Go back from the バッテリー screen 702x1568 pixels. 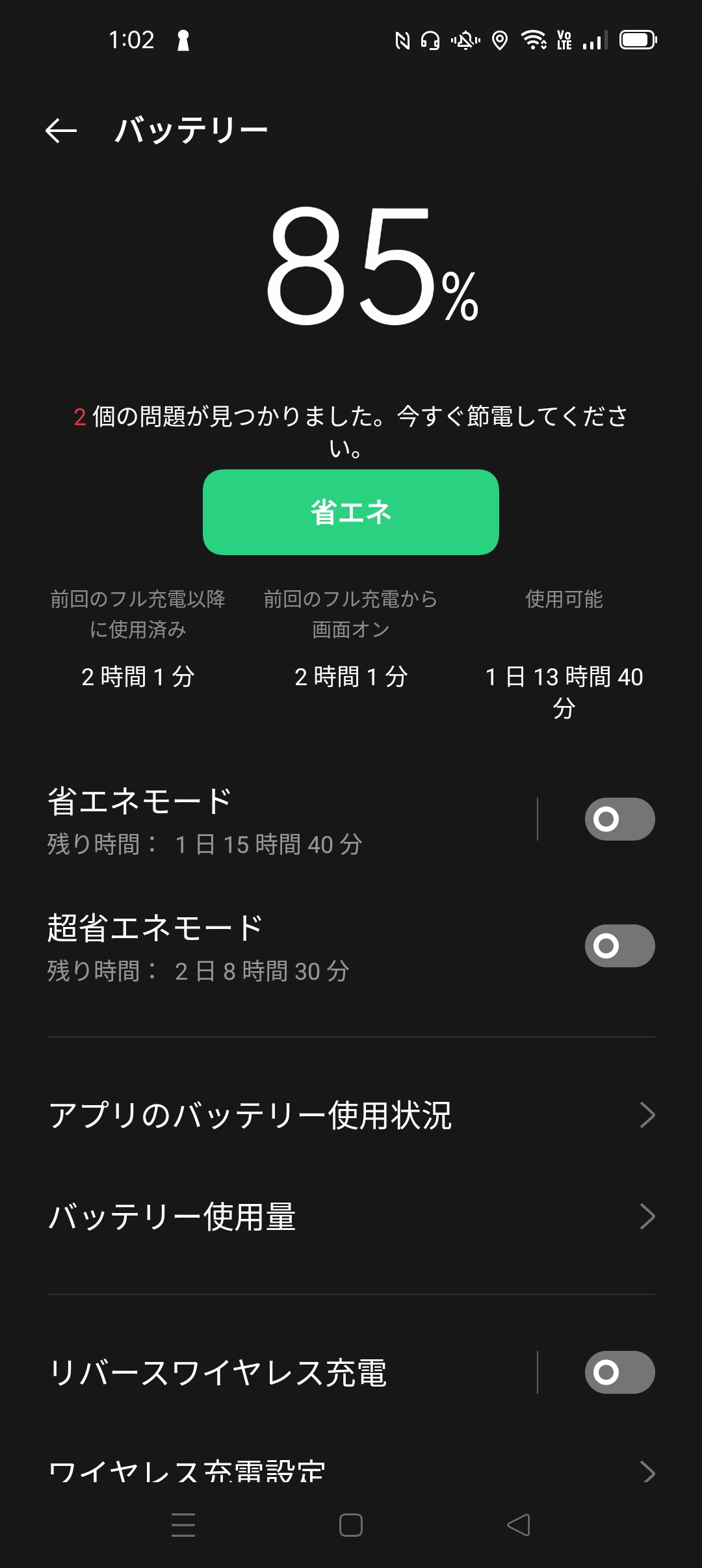(61, 131)
